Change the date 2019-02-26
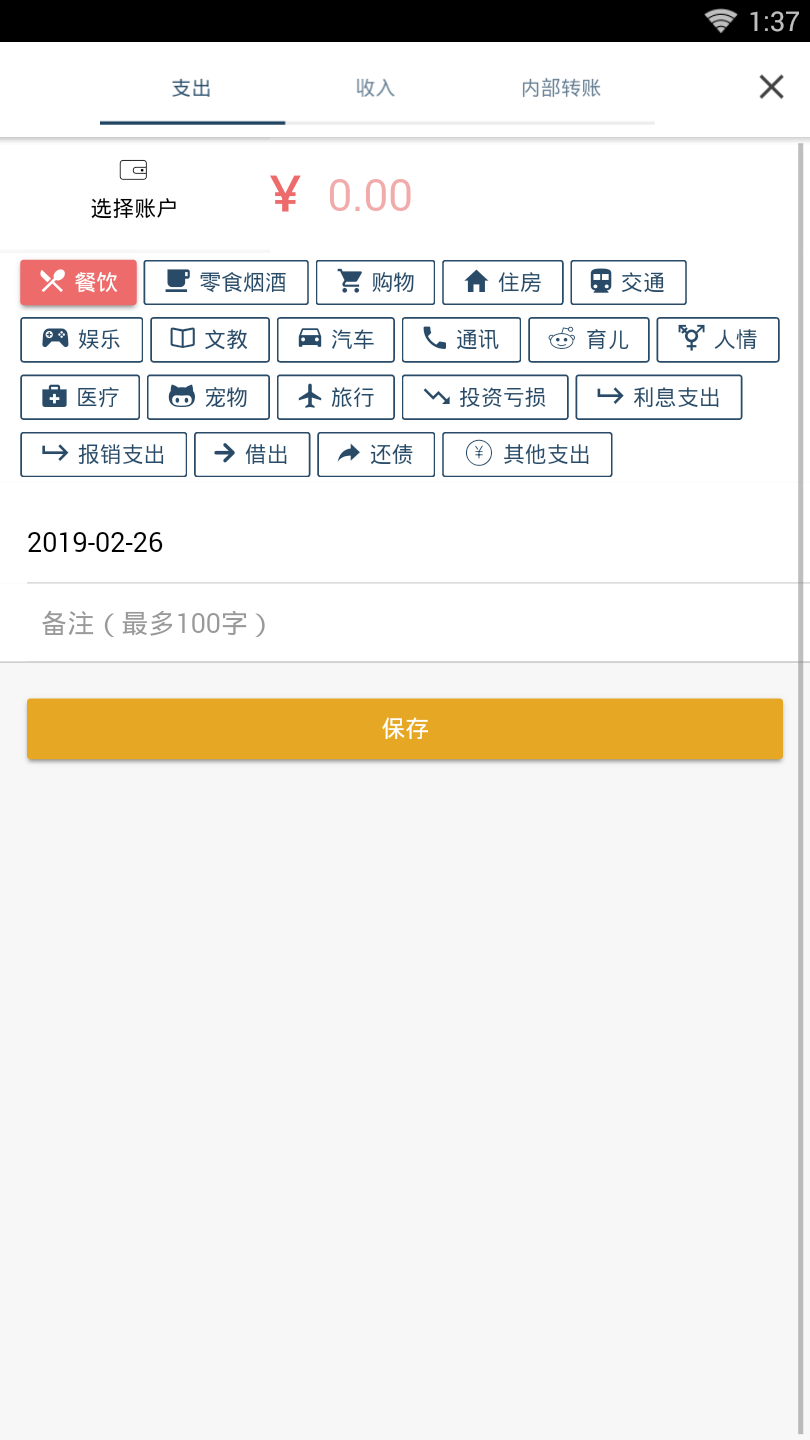Image resolution: width=810 pixels, height=1440 pixels. (96, 543)
